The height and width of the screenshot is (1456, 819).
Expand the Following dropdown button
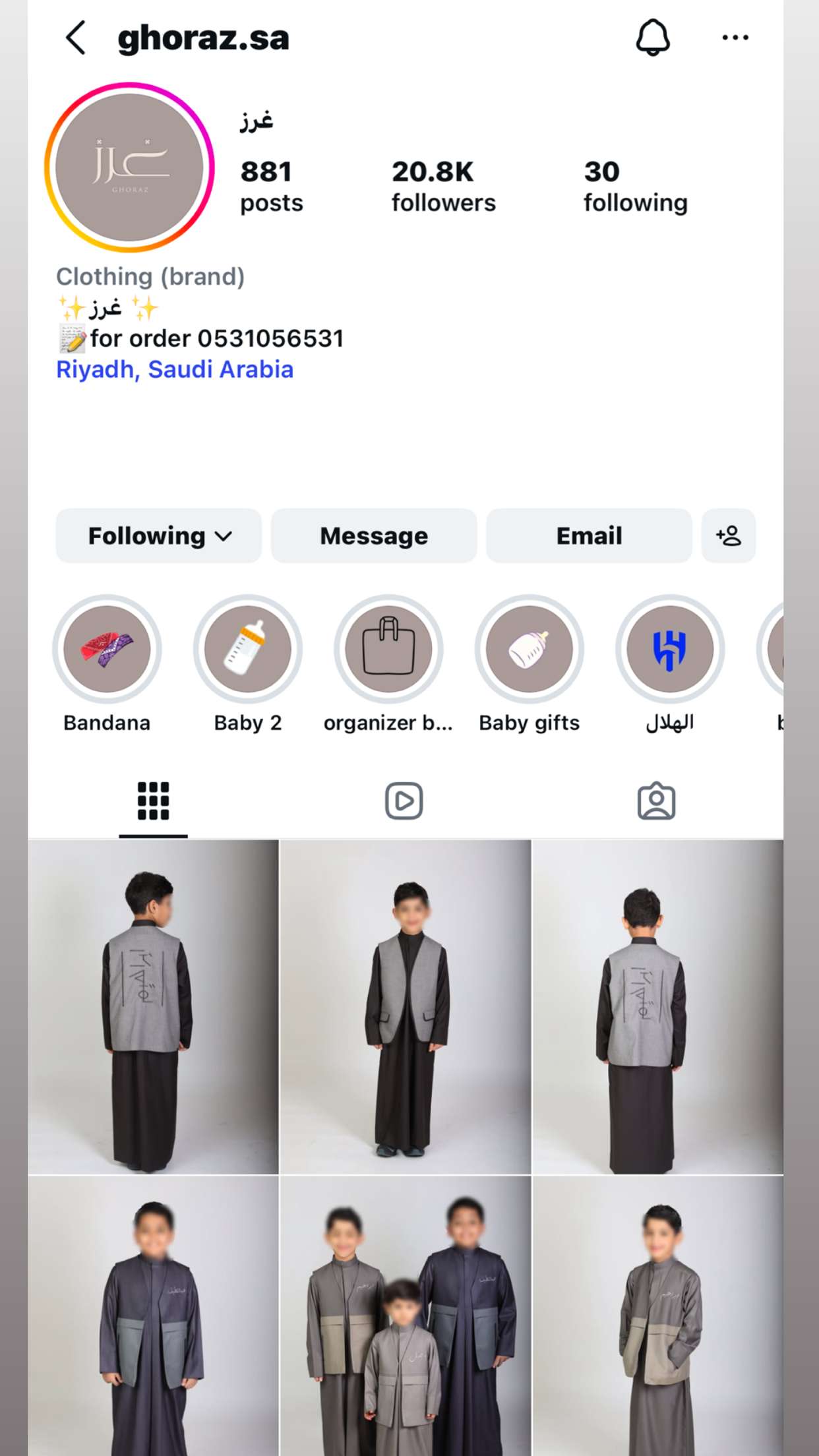[x=159, y=535]
